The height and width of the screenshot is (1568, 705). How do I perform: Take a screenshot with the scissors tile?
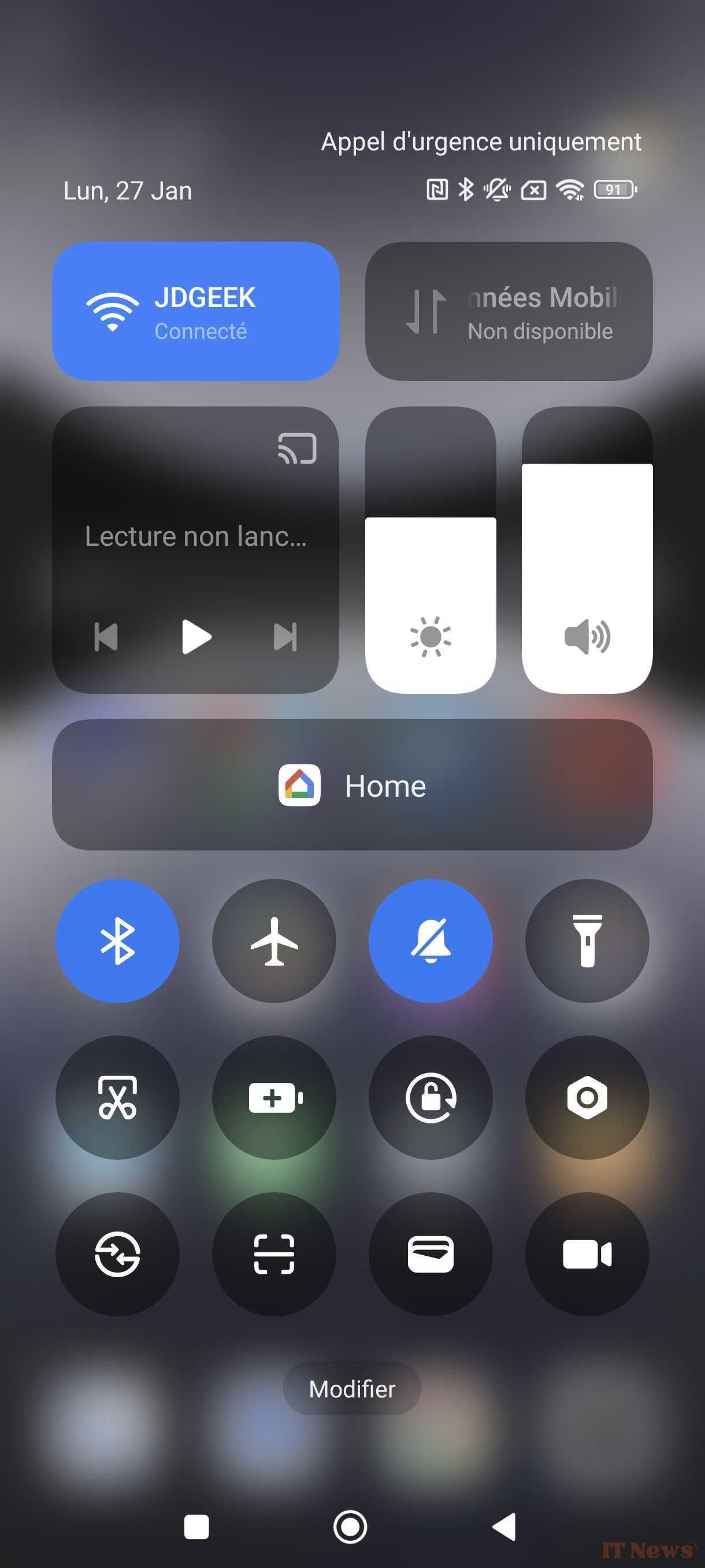pyautogui.click(x=117, y=1097)
